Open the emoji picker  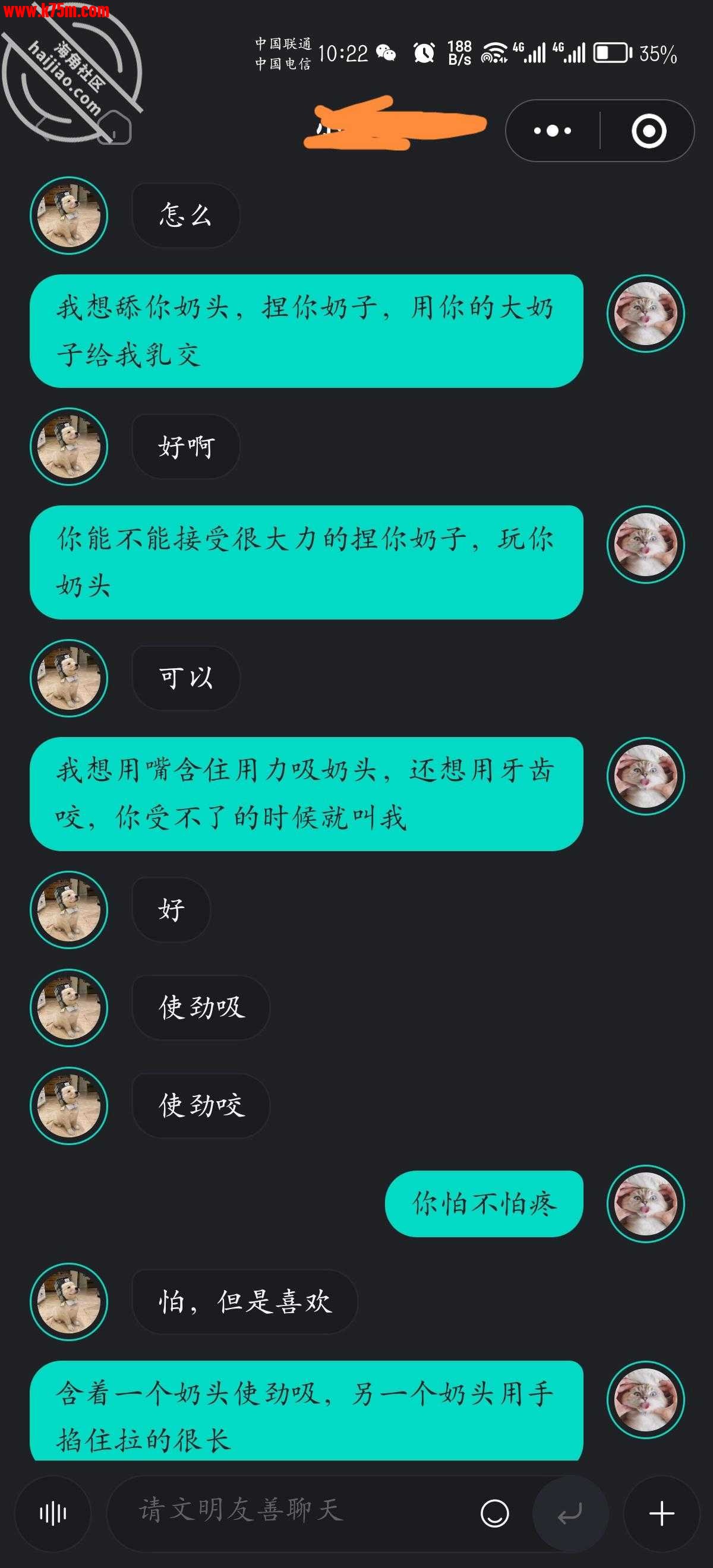click(494, 1513)
